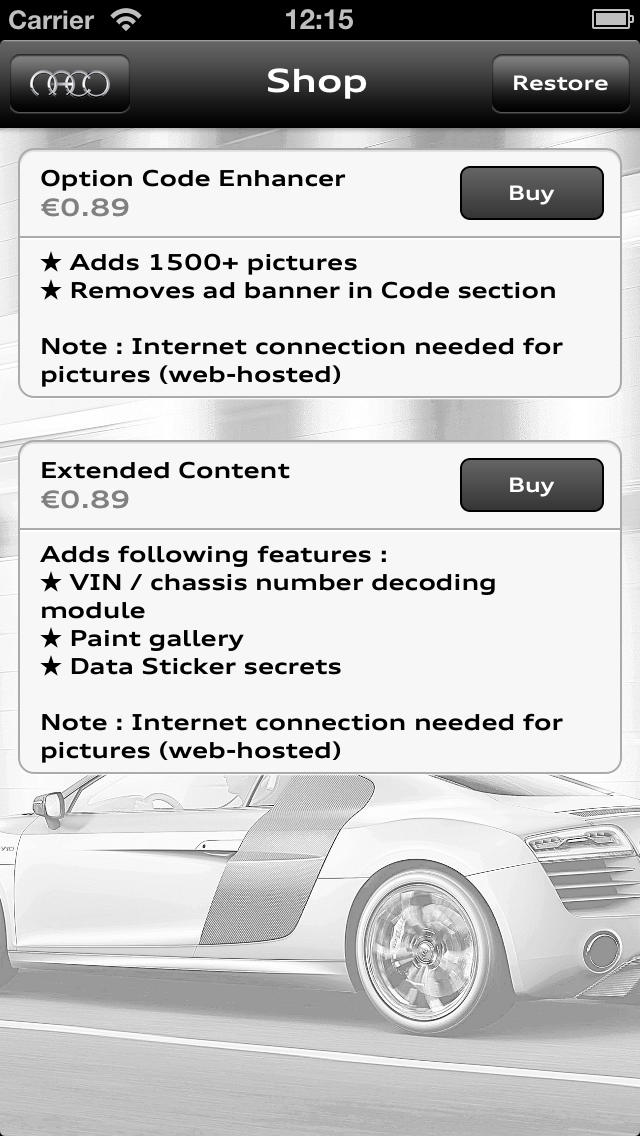Tap the four-rings logo button in header
Viewport: 640px width, 1136px height.
pyautogui.click(x=70, y=84)
